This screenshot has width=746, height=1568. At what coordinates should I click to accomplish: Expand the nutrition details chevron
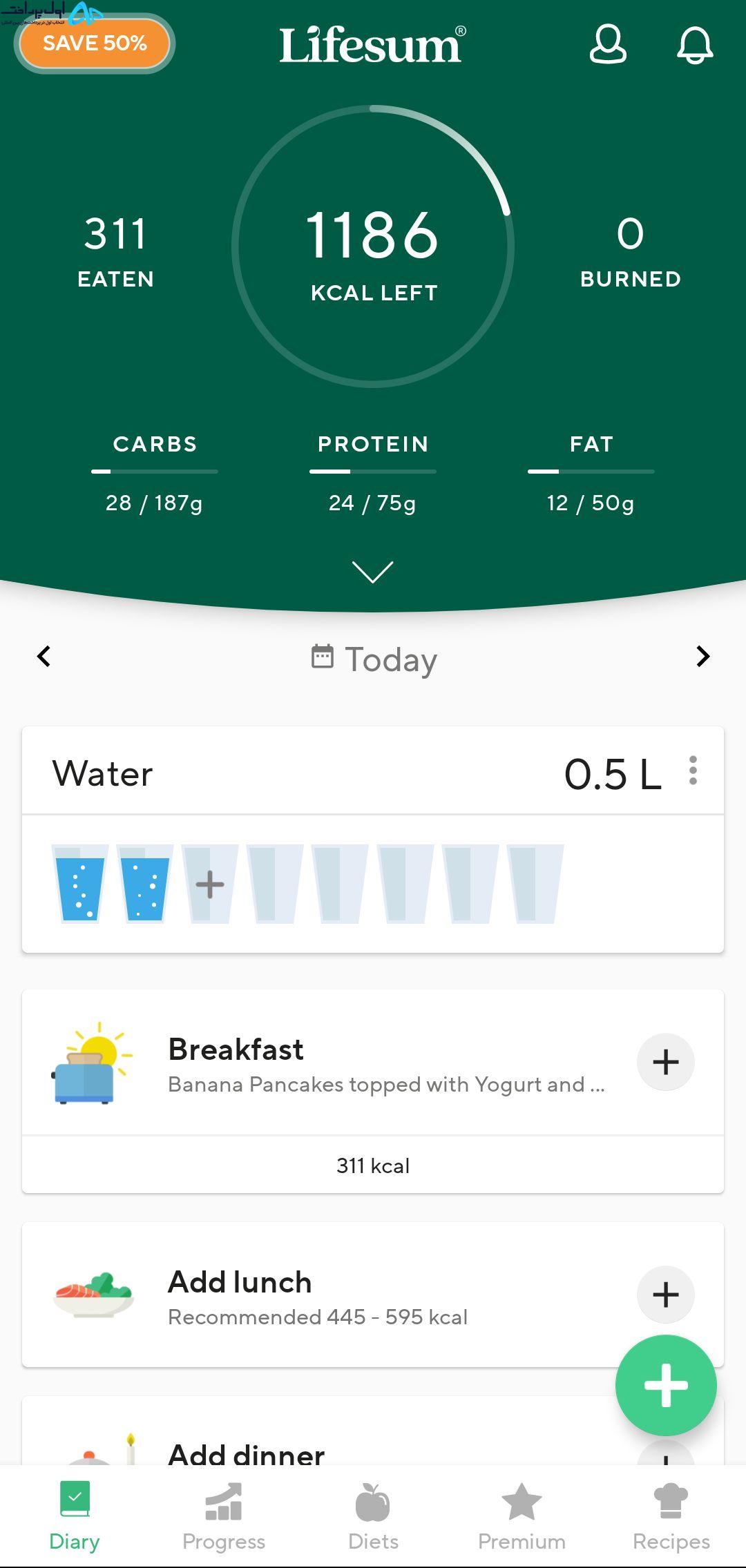pyautogui.click(x=373, y=572)
